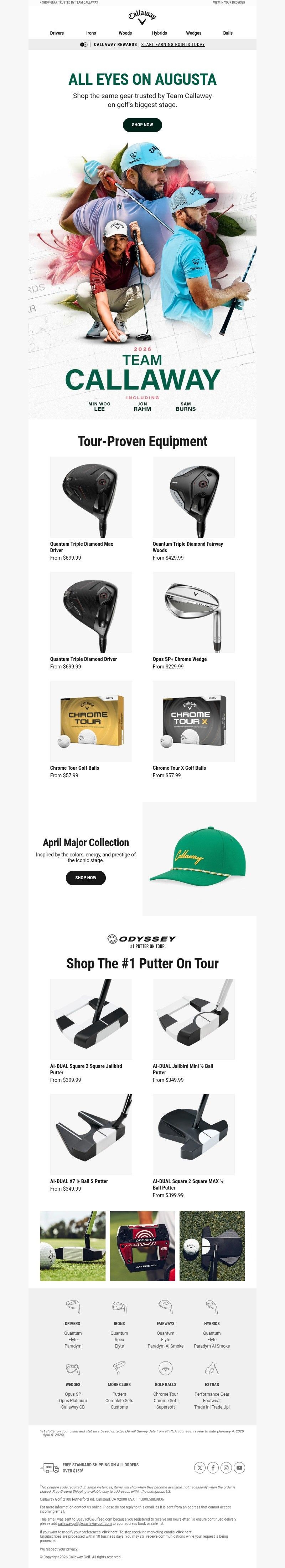This screenshot has height=1568, width=285.
Task: Open Callaway's Instagram icon
Action: 226,1468
